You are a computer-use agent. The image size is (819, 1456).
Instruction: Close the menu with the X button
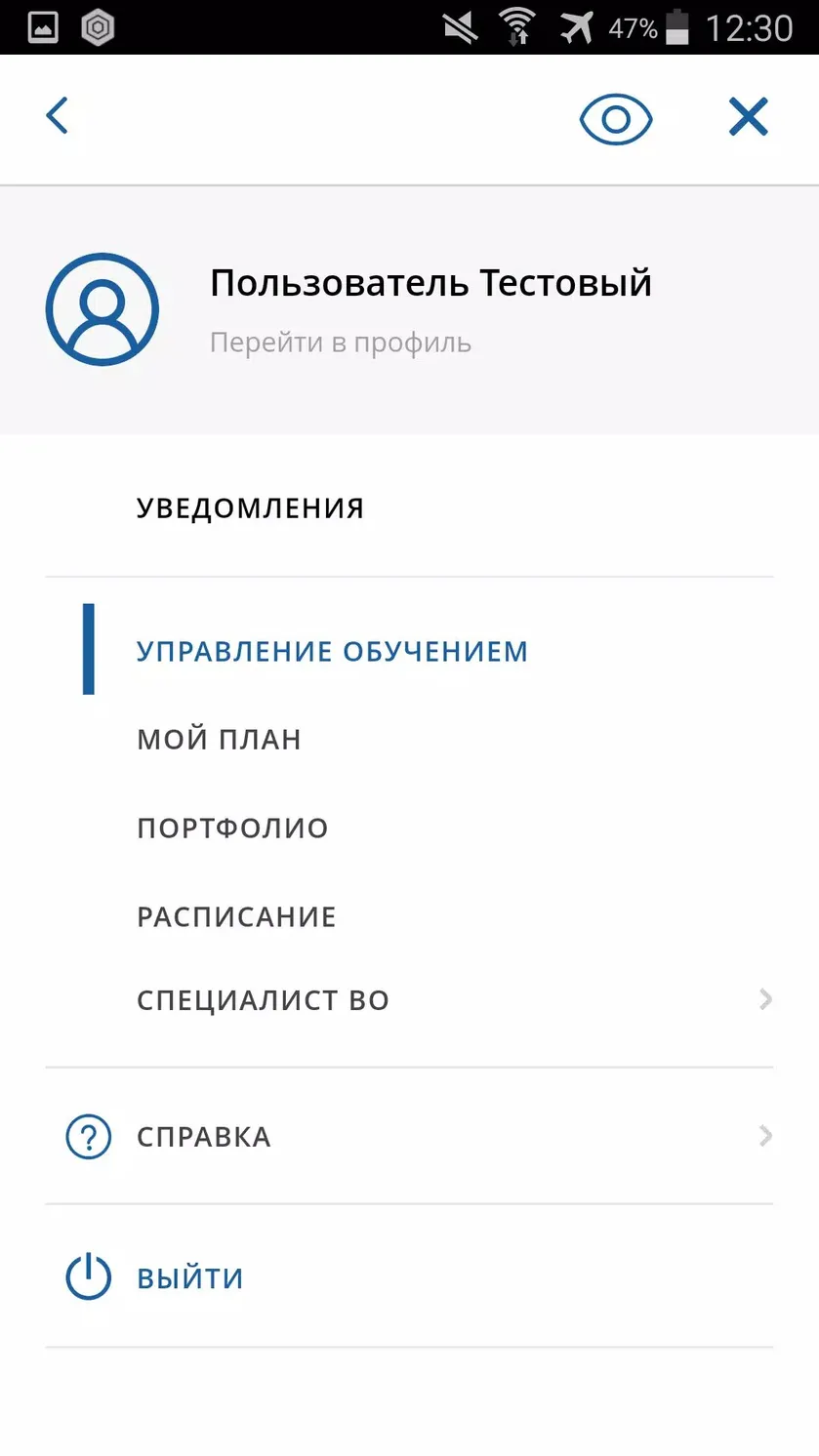tap(749, 117)
